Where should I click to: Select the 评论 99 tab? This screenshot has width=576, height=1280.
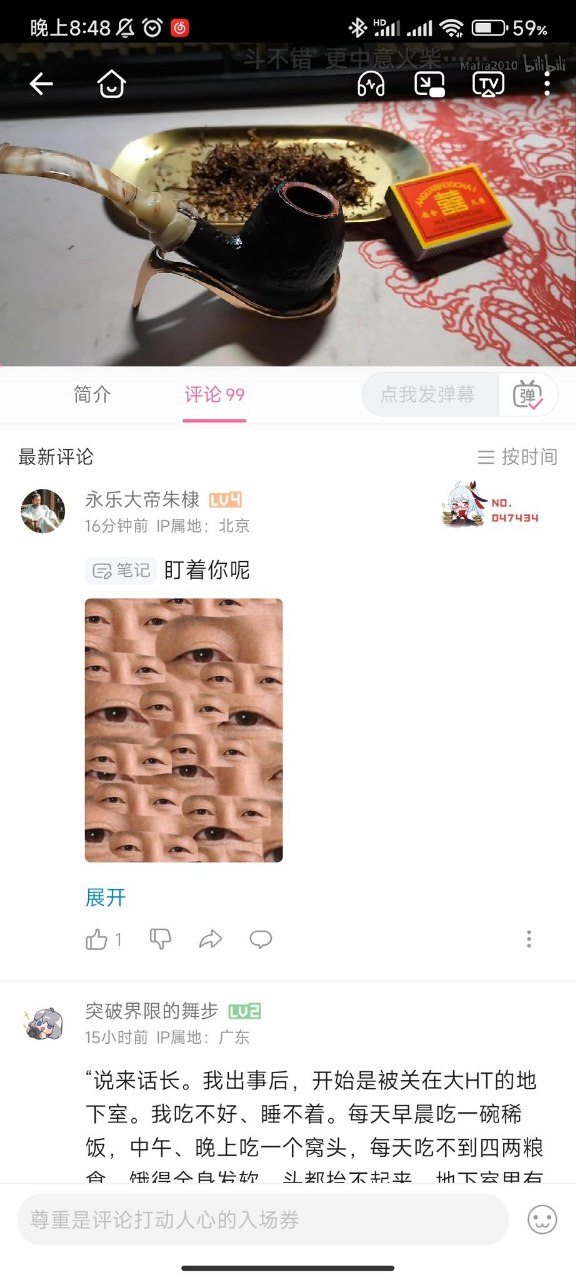214,394
